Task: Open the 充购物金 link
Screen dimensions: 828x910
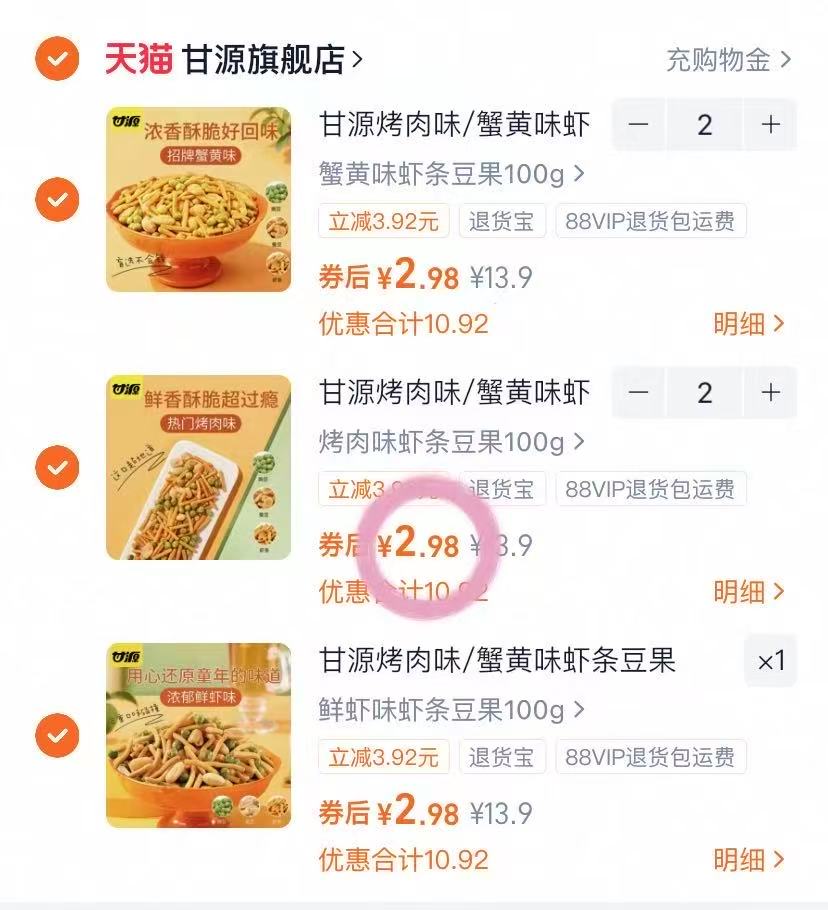Action: coord(728,60)
